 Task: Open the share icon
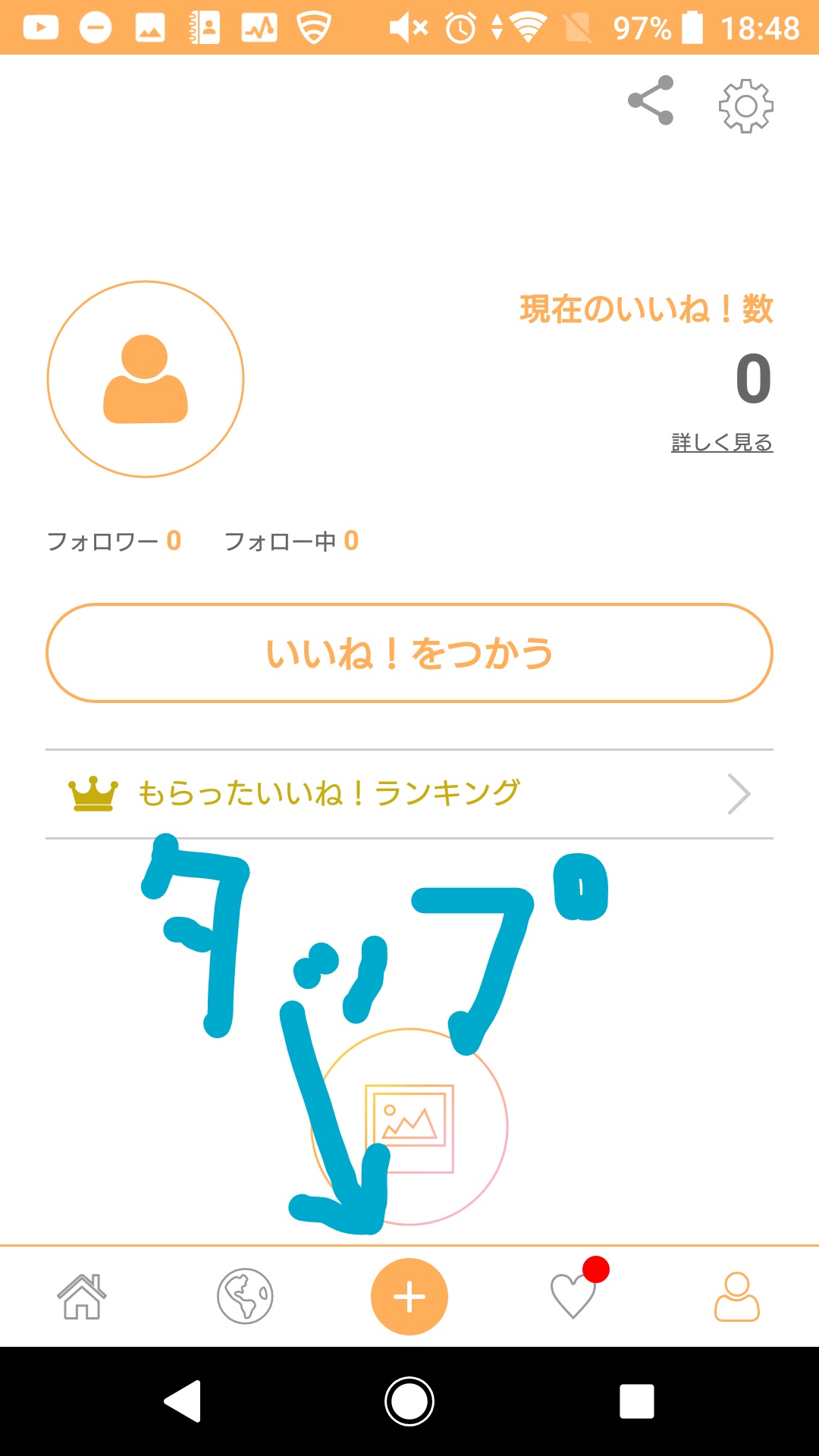pyautogui.click(x=651, y=100)
